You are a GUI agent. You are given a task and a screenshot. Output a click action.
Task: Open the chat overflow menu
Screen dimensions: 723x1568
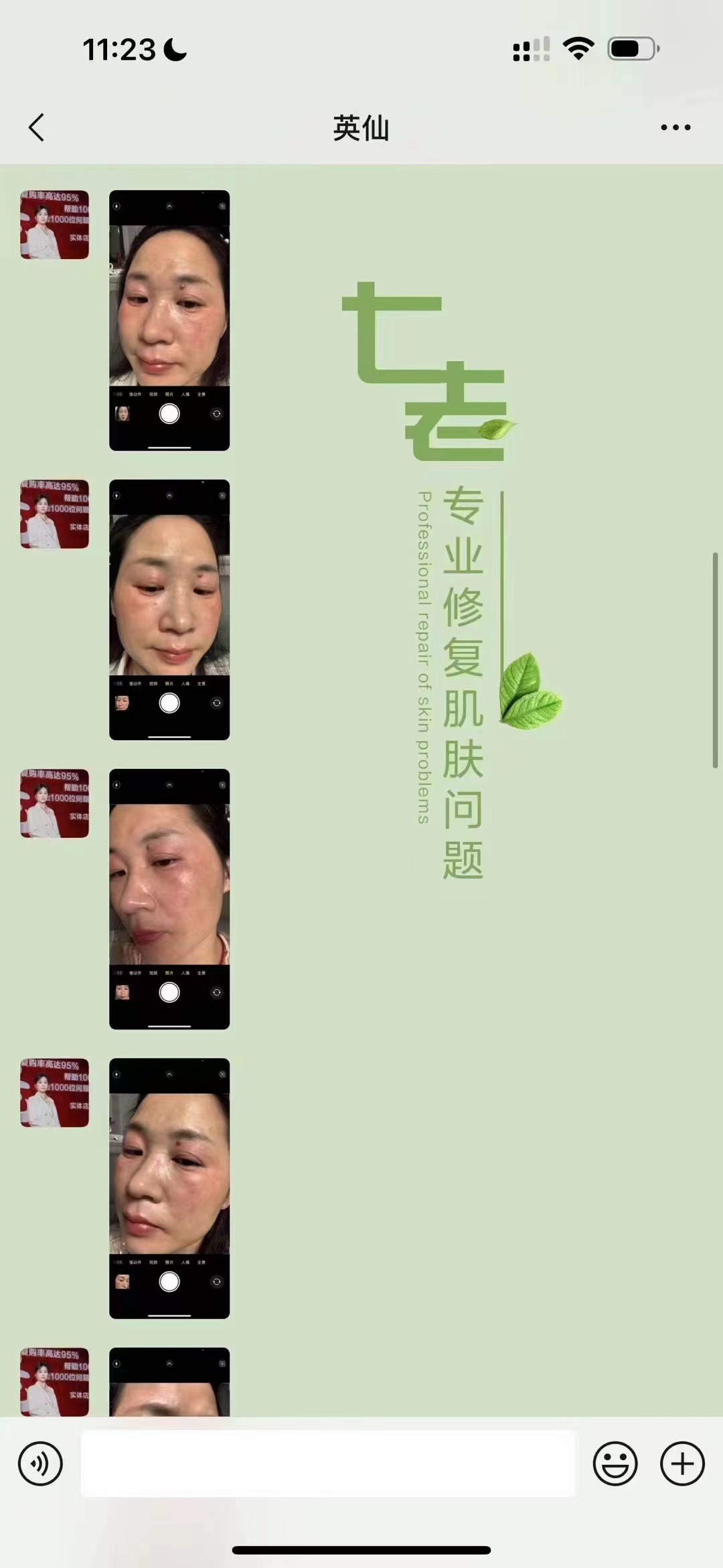675,127
